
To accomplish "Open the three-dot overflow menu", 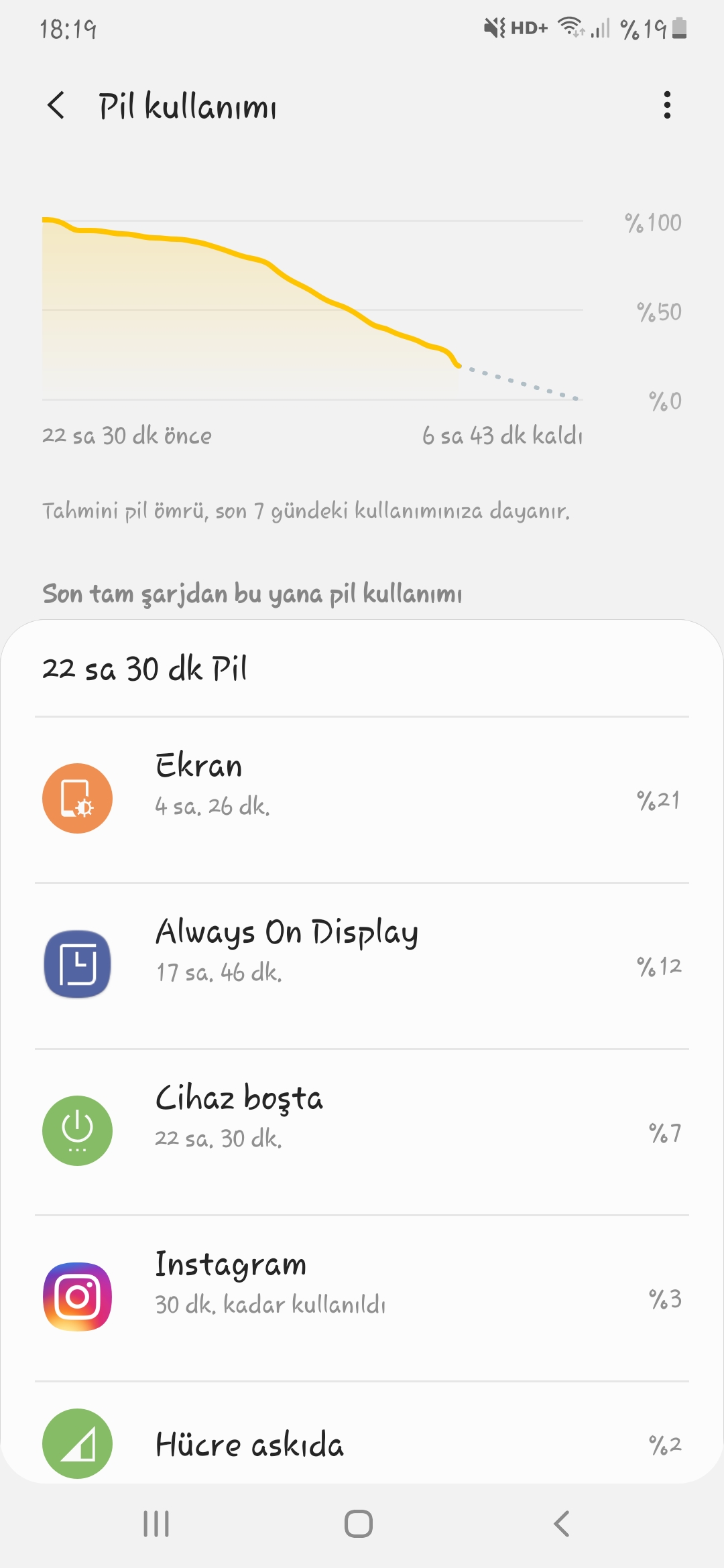I will click(666, 105).
